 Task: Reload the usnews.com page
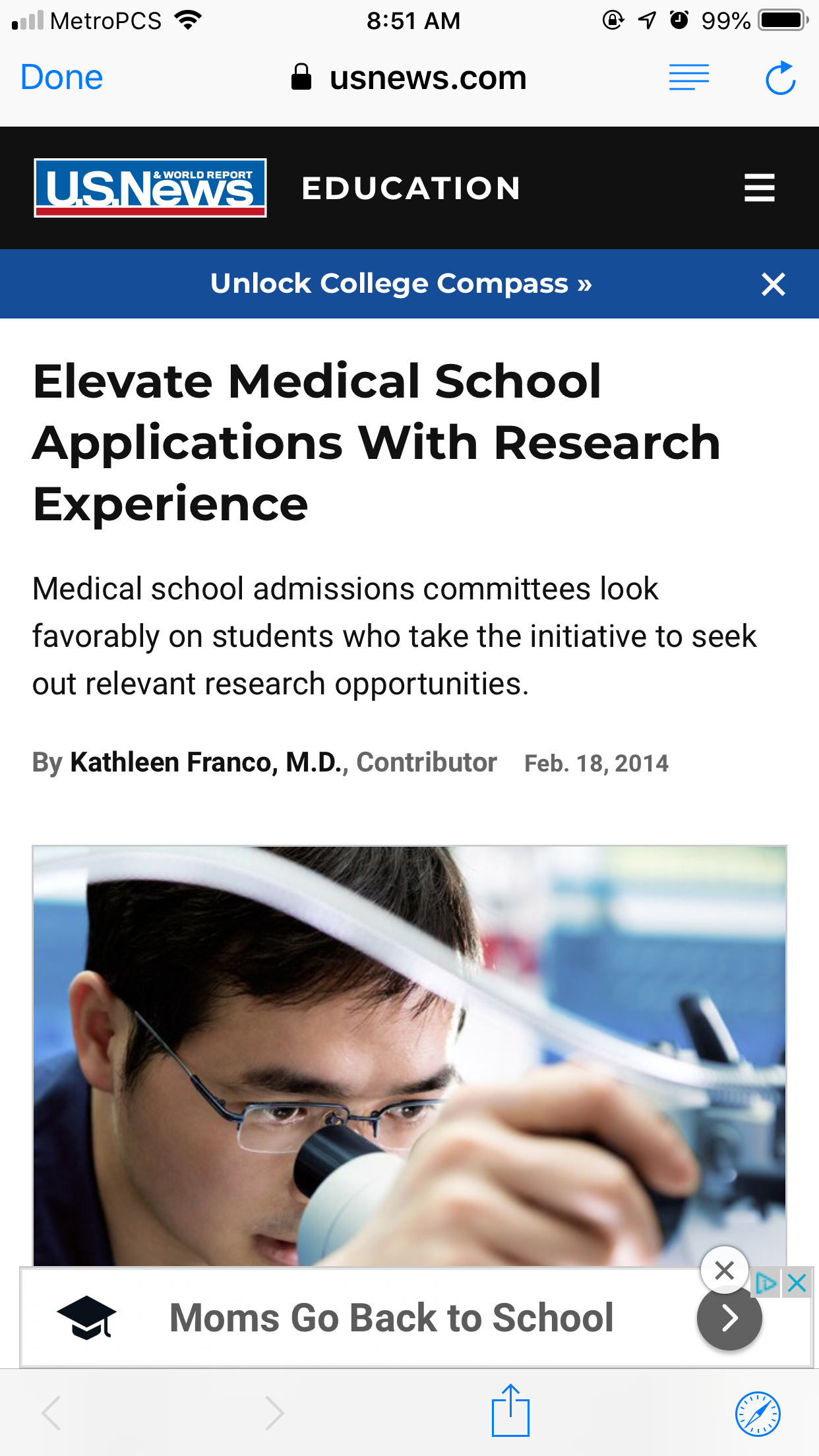point(781,78)
